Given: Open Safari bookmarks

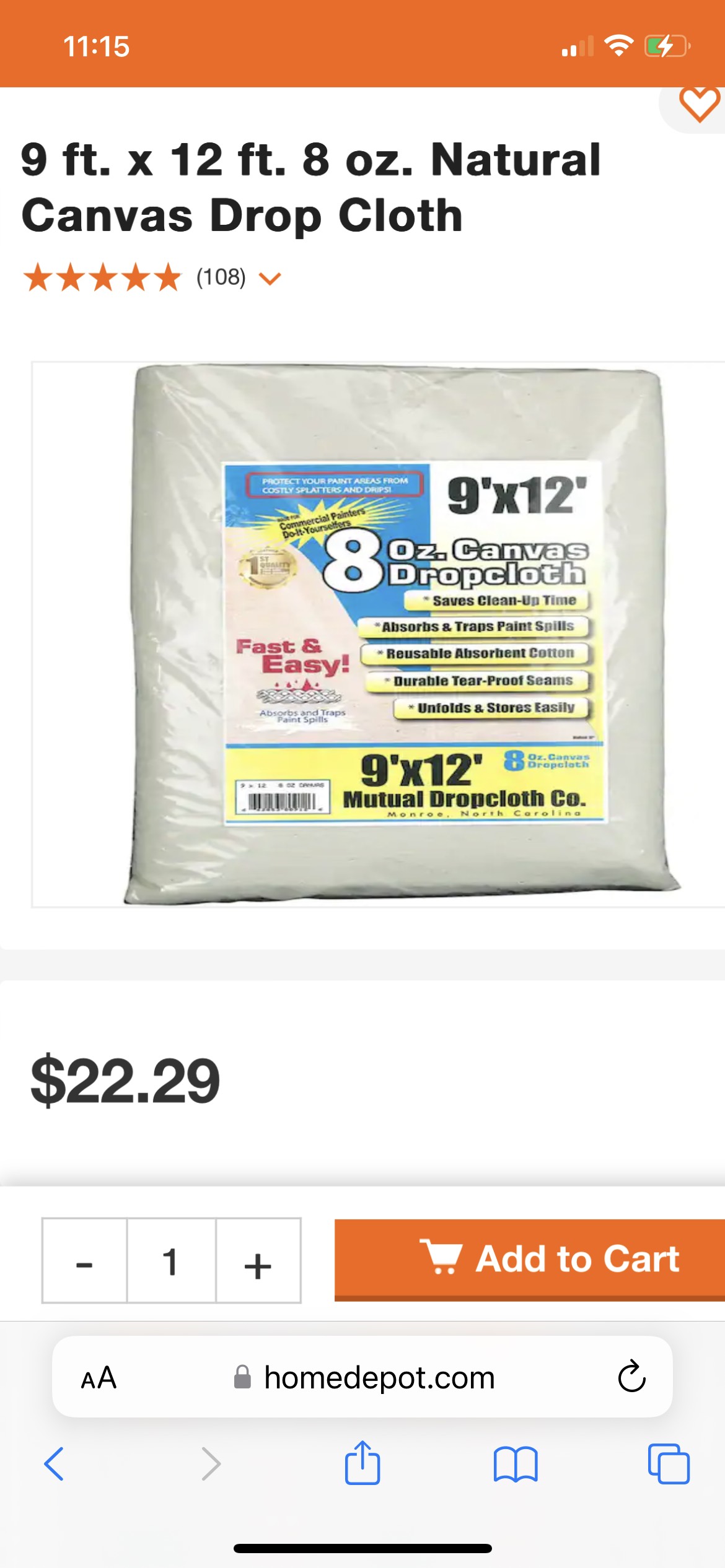Looking at the screenshot, I should tap(516, 1464).
